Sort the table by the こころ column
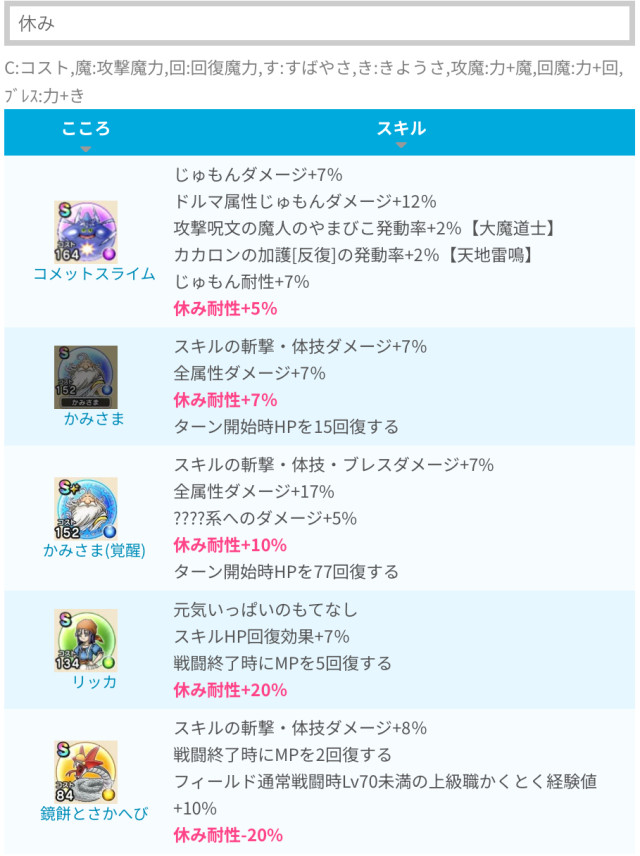 [85, 133]
